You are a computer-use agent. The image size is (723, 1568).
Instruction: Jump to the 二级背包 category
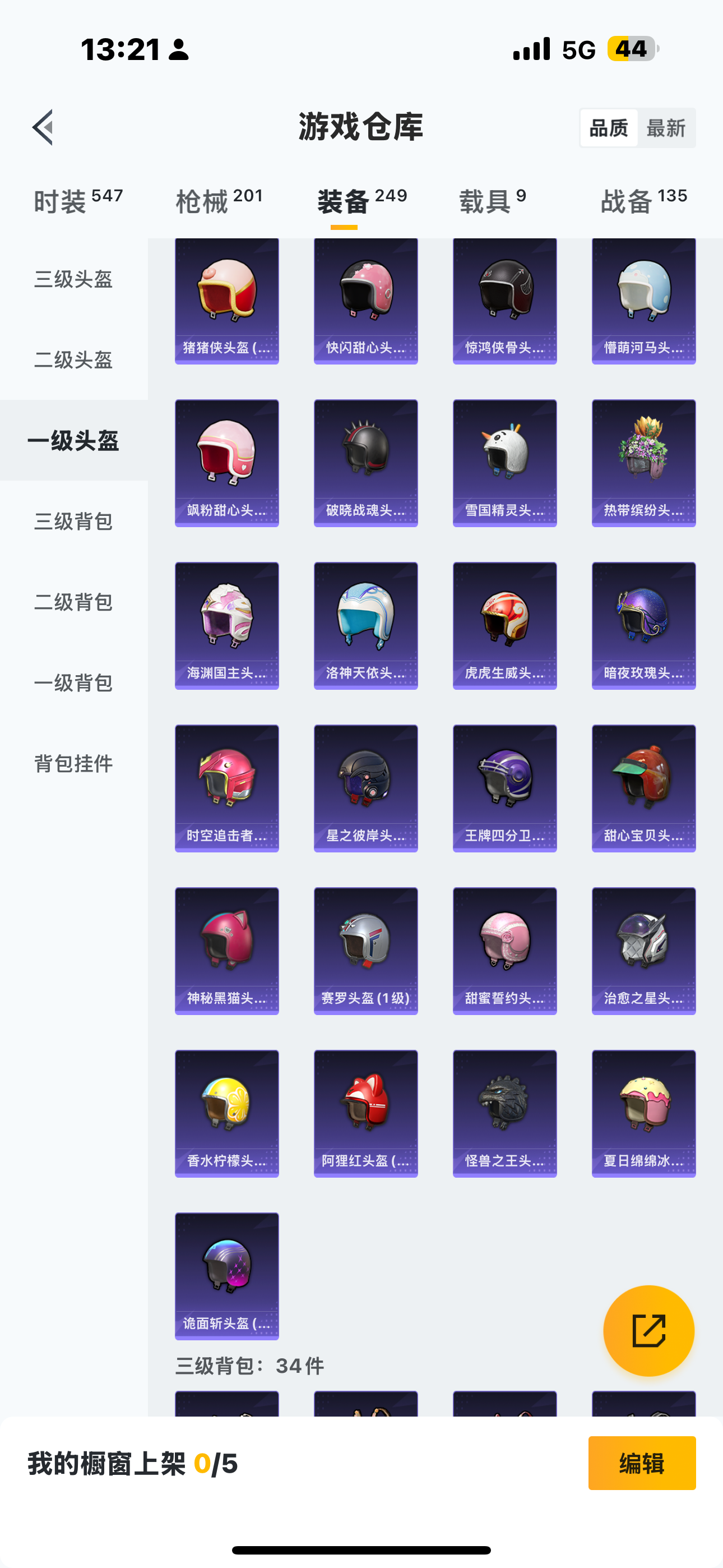click(73, 602)
